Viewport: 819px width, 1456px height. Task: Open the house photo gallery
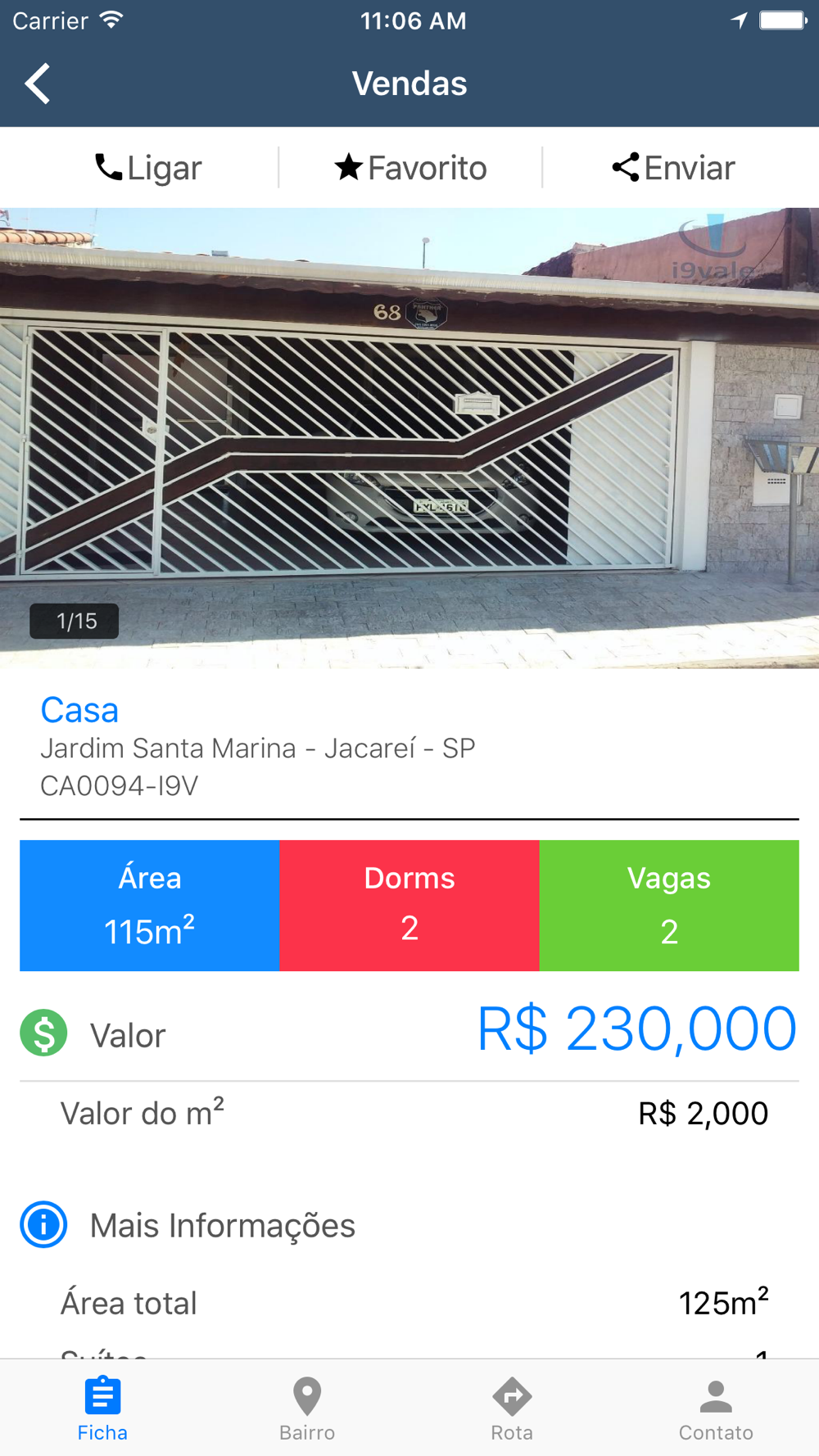tap(409, 438)
